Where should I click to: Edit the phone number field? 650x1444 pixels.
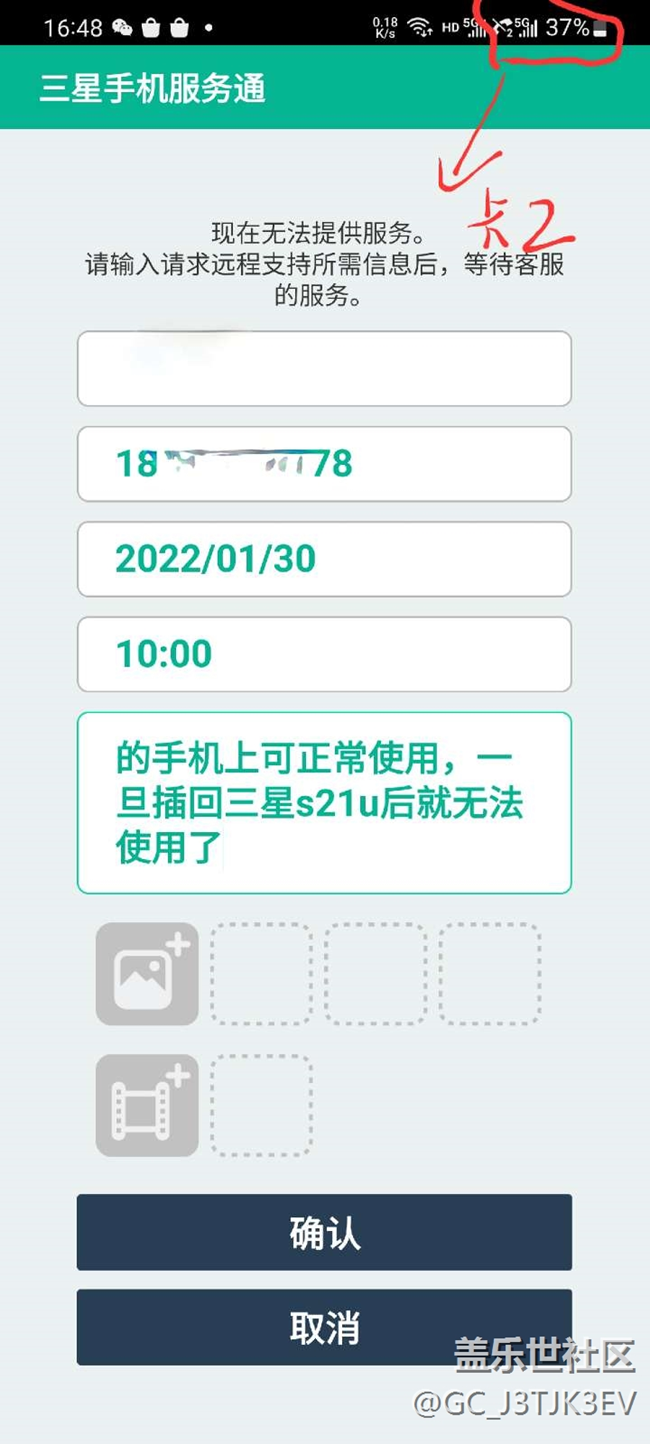tap(324, 464)
